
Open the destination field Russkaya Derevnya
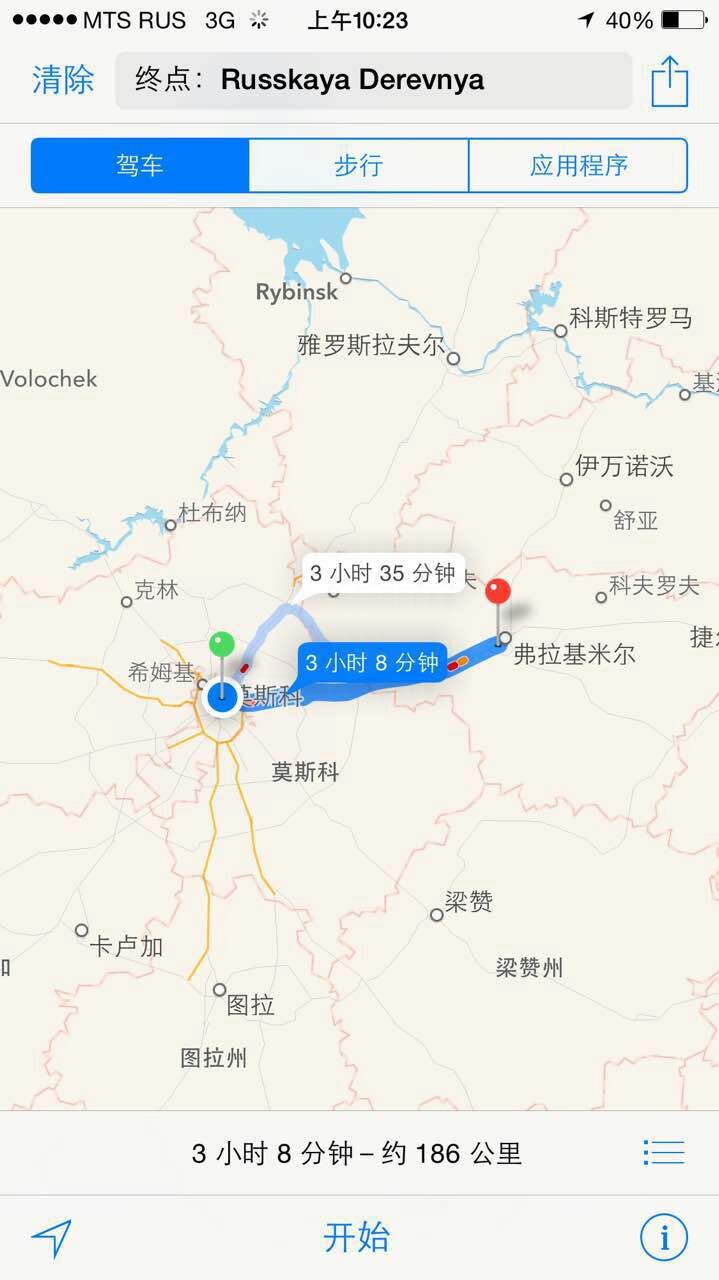click(373, 80)
